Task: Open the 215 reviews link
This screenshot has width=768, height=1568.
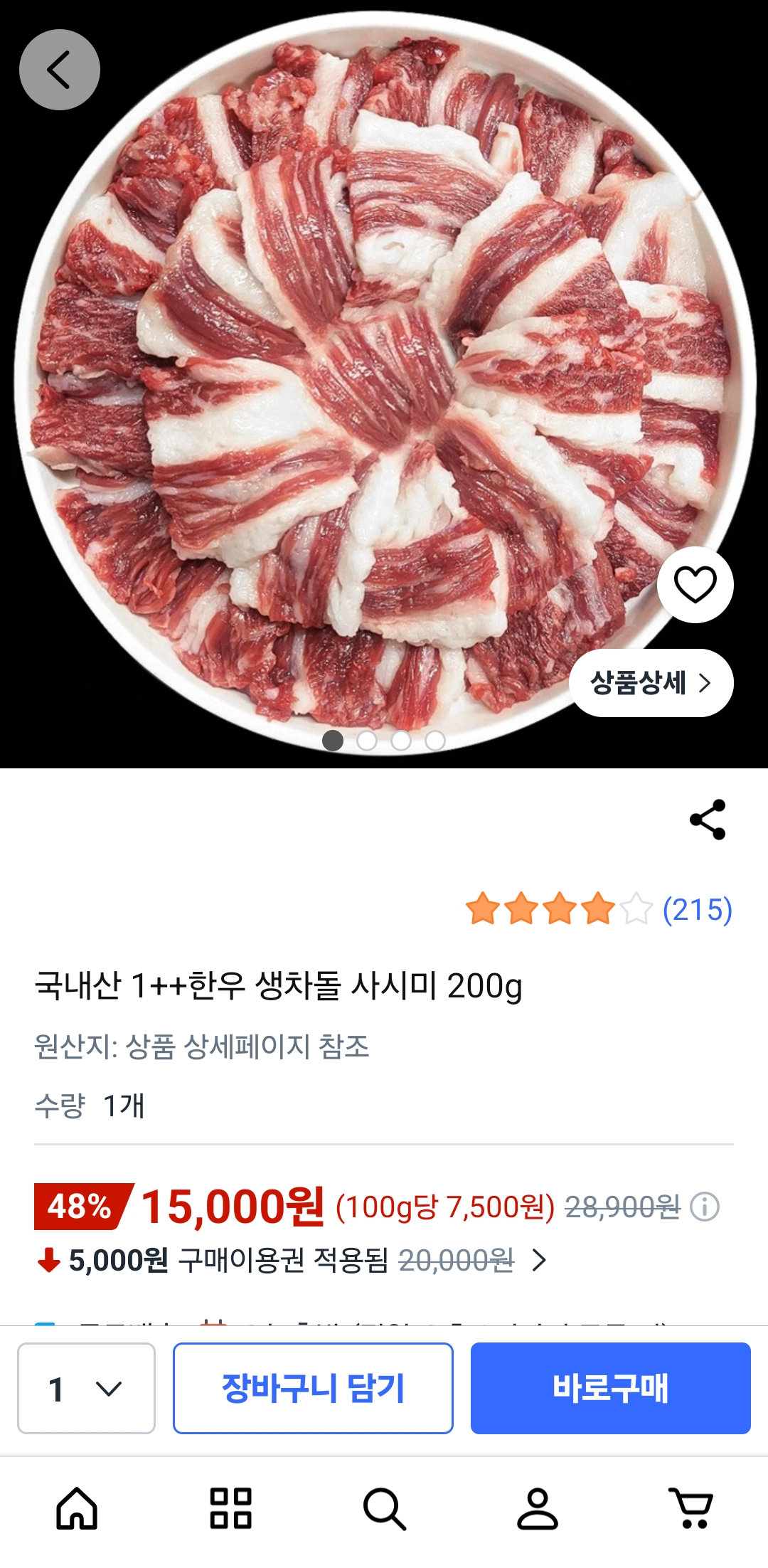Action: click(x=697, y=910)
